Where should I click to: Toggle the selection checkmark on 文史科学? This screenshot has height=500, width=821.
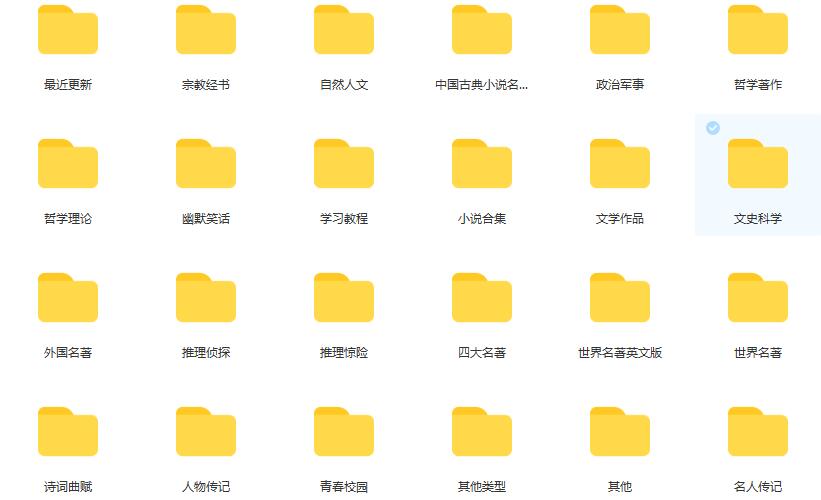tap(713, 128)
